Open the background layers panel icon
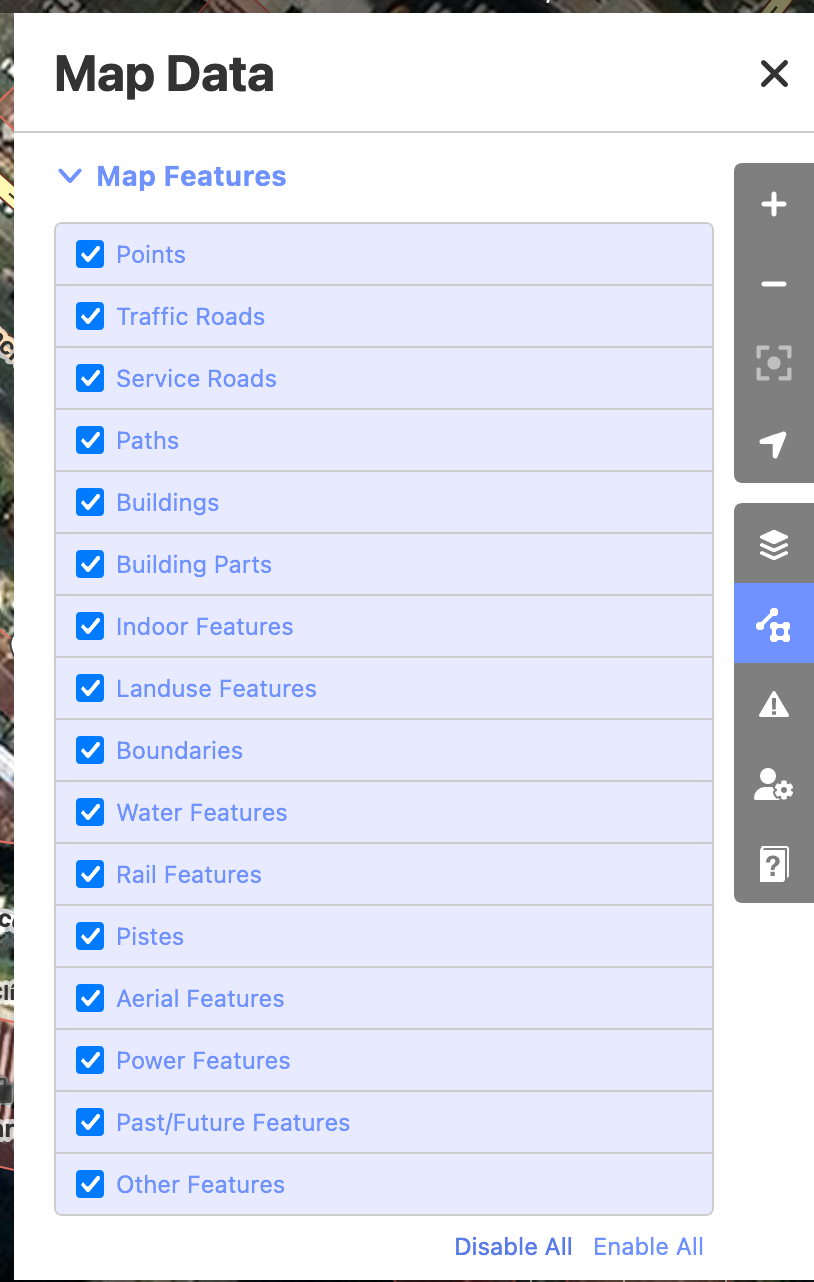Viewport: 814px width, 1282px height. click(x=773, y=543)
